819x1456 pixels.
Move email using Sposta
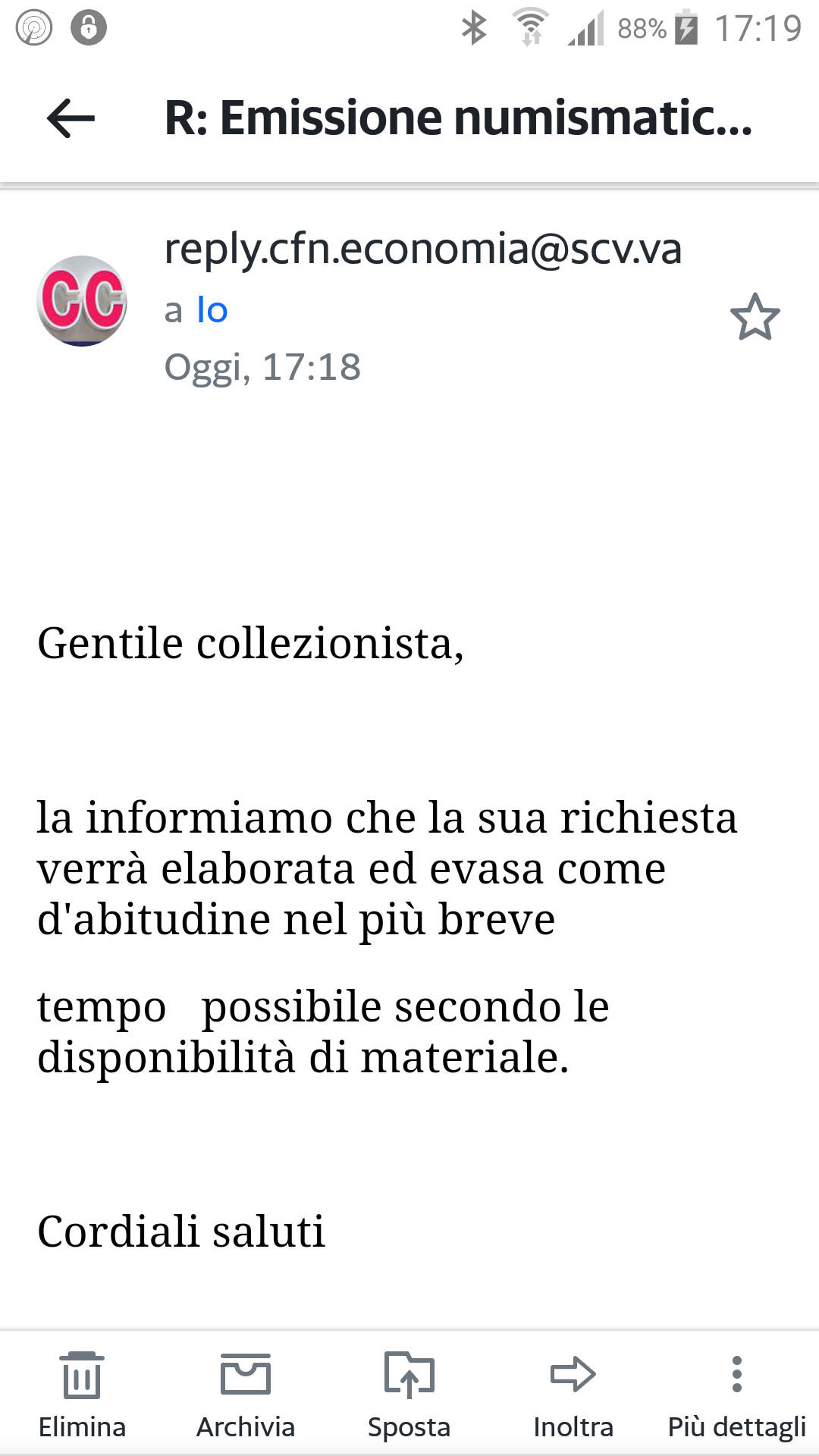(409, 1394)
